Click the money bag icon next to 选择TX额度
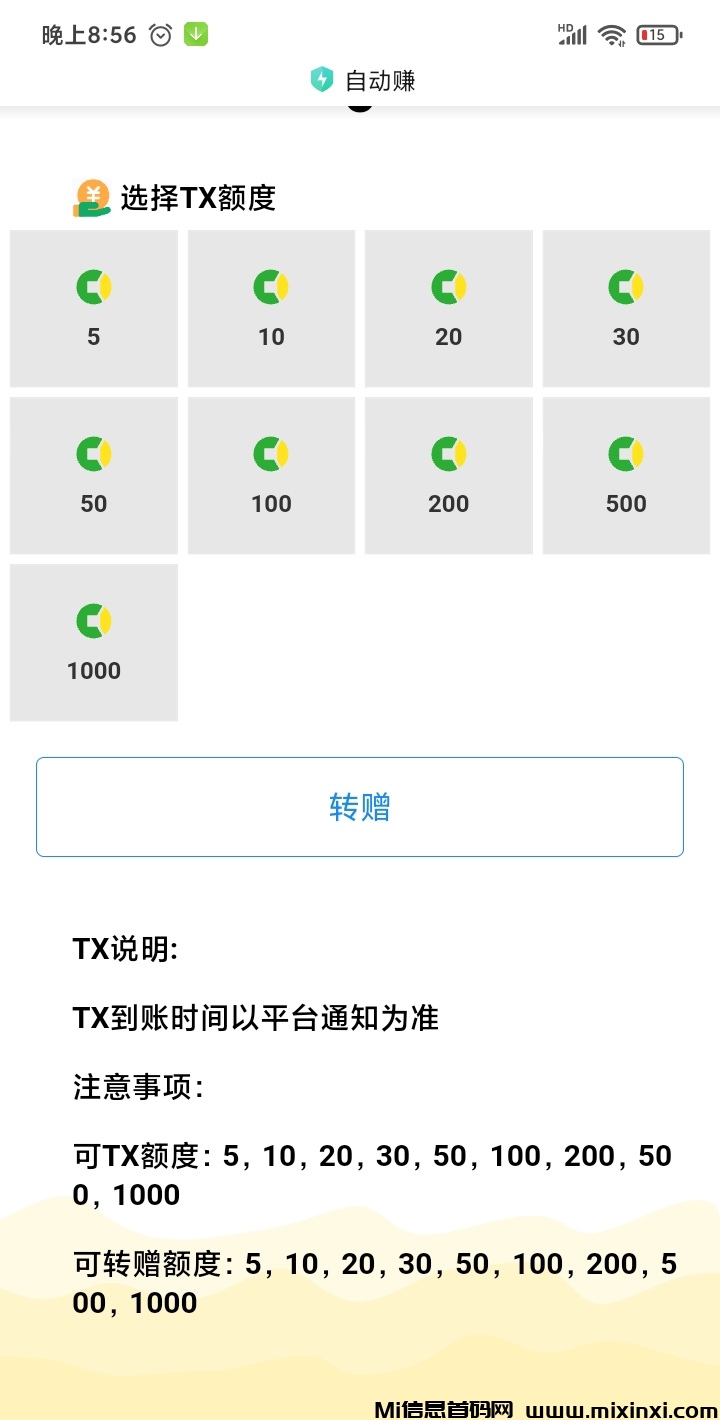This screenshot has width=720, height=1420. (x=88, y=197)
